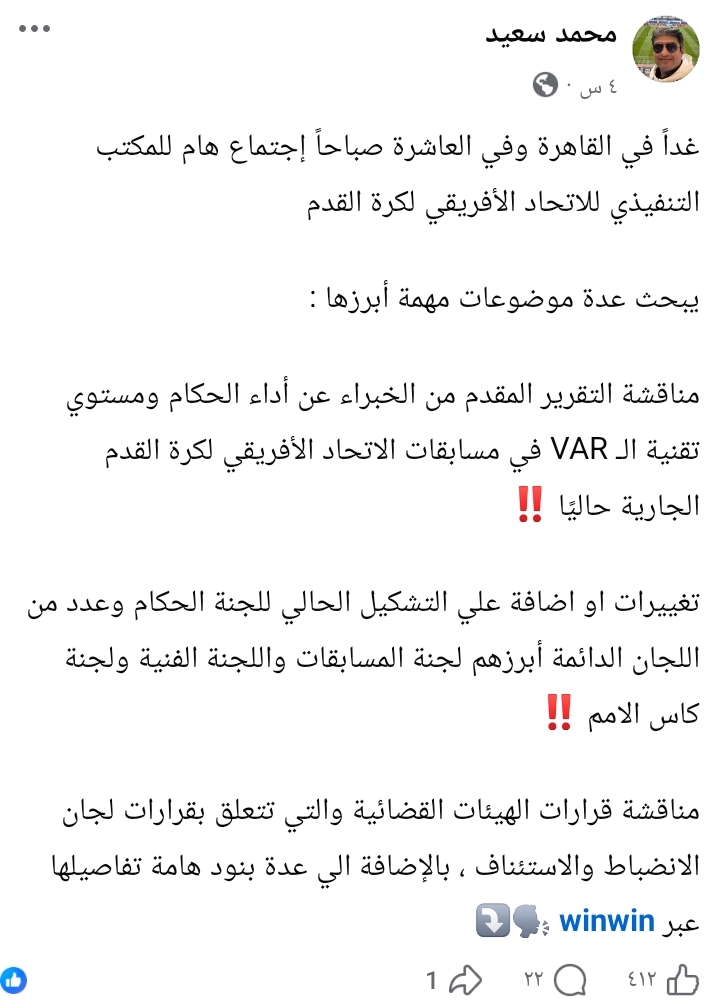Open the three-dot post options menu
The width and height of the screenshot is (720, 1008).
[x=34, y=29]
